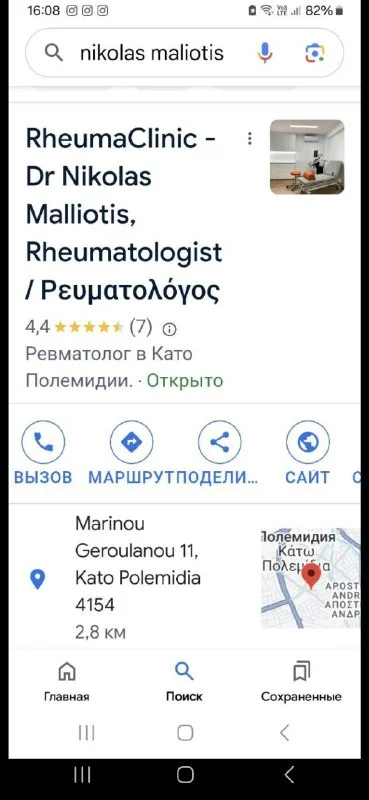
Task: Tap the search box with "nikolas maliotis"
Action: coord(152,53)
